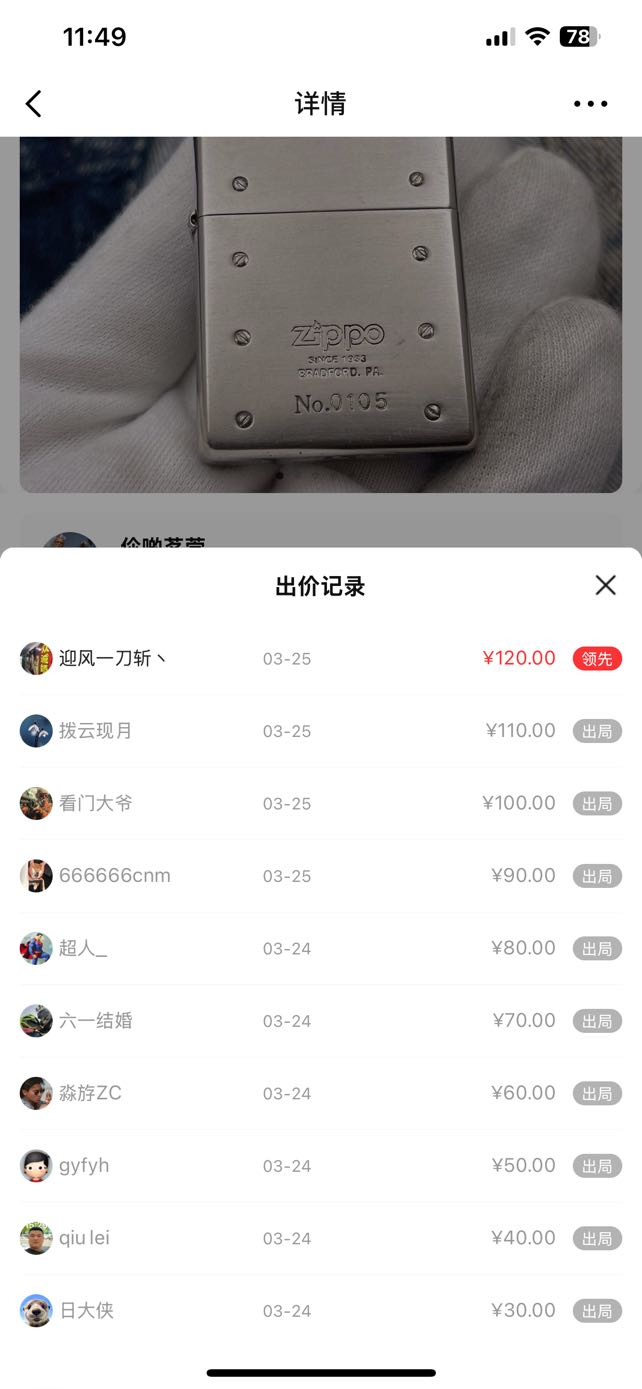View bidder 六一结婚's profile

point(36,1021)
